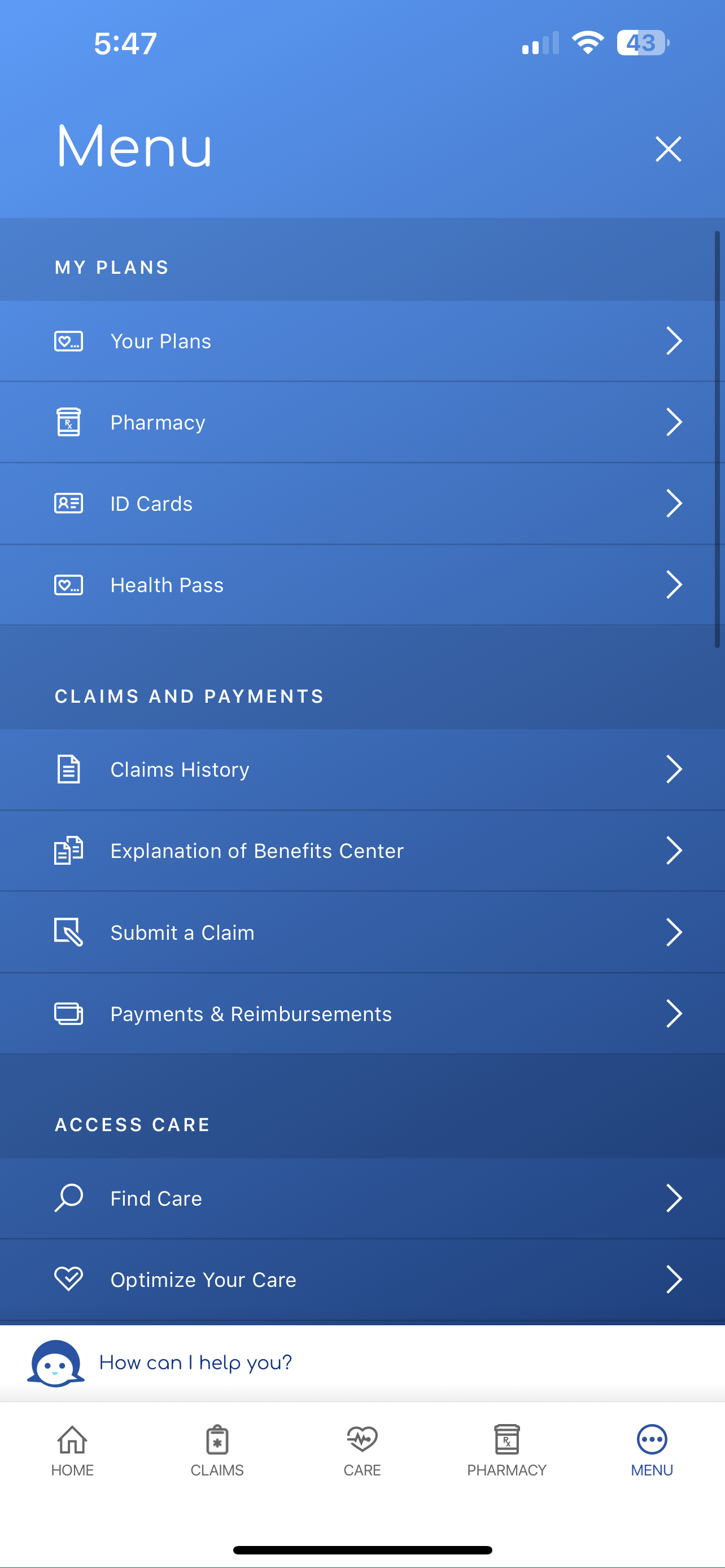
Task: Open Health Pass
Action: (x=362, y=585)
